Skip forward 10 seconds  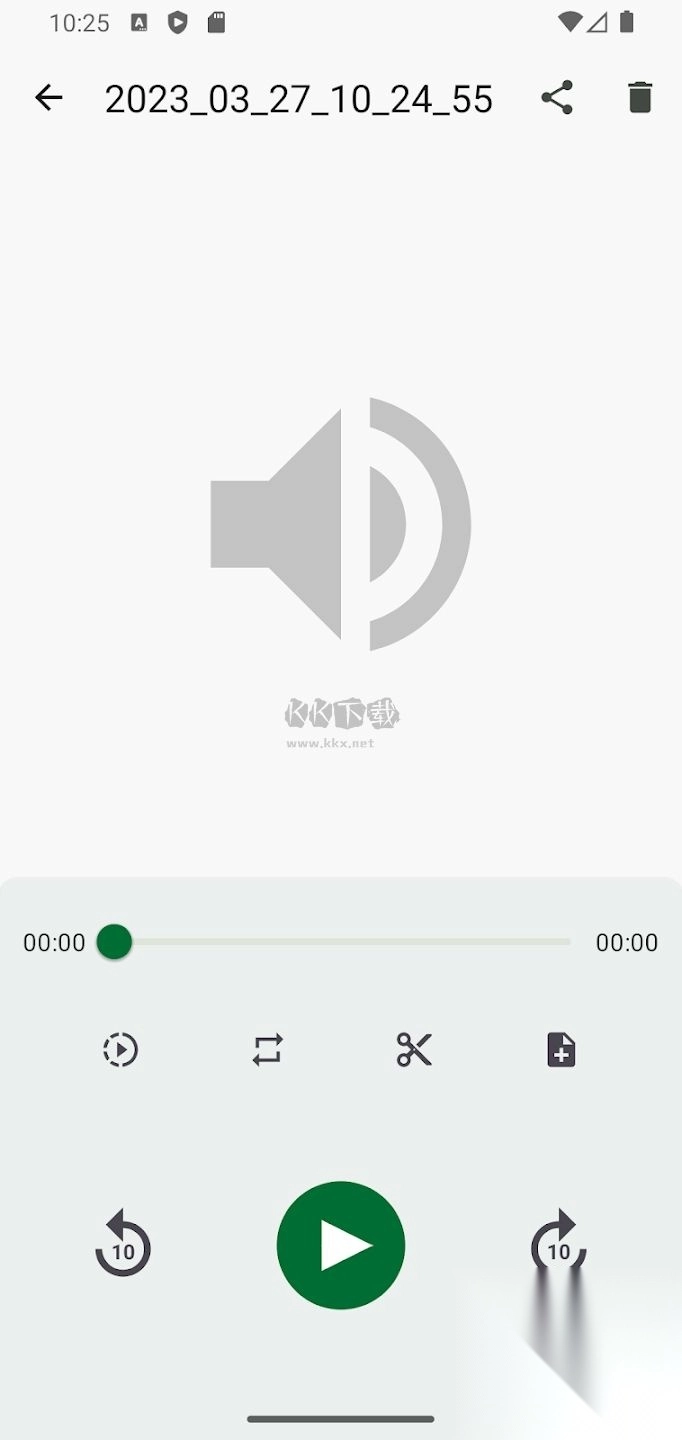(558, 1245)
